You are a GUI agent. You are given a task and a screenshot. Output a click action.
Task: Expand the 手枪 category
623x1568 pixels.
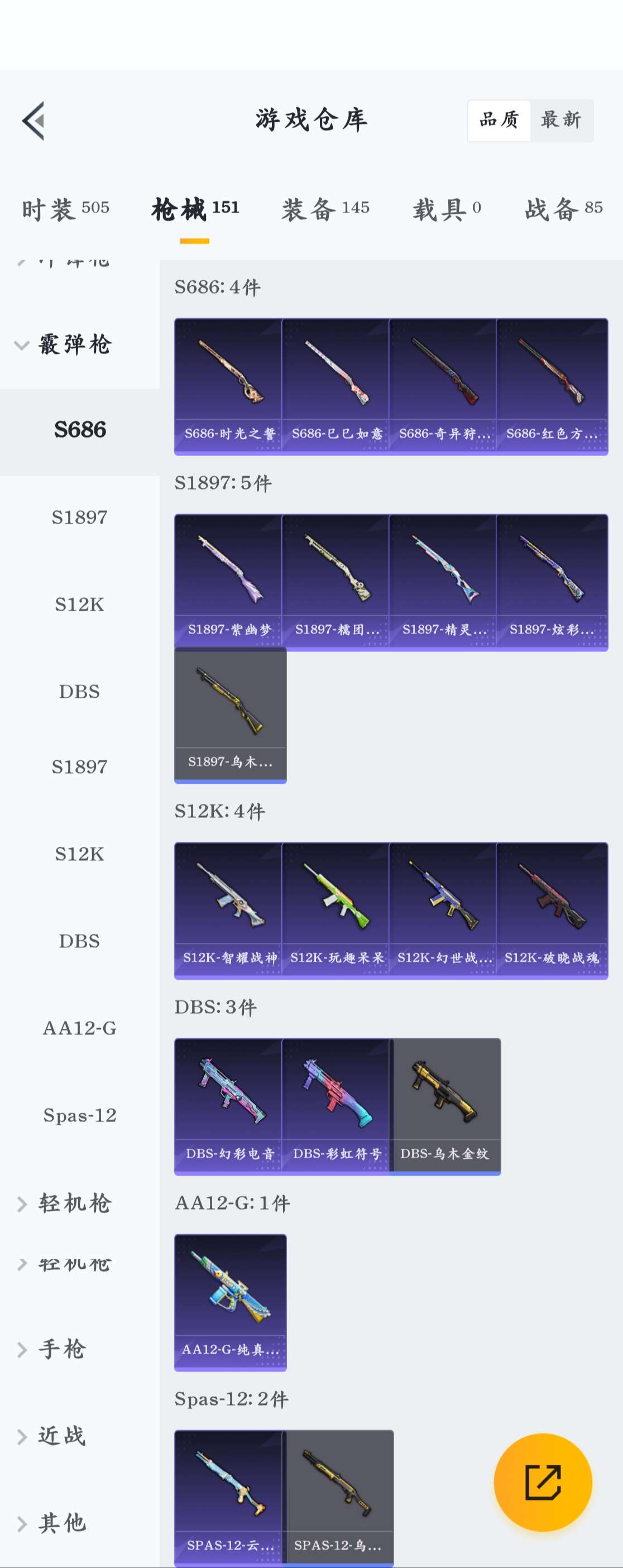[x=61, y=1349]
